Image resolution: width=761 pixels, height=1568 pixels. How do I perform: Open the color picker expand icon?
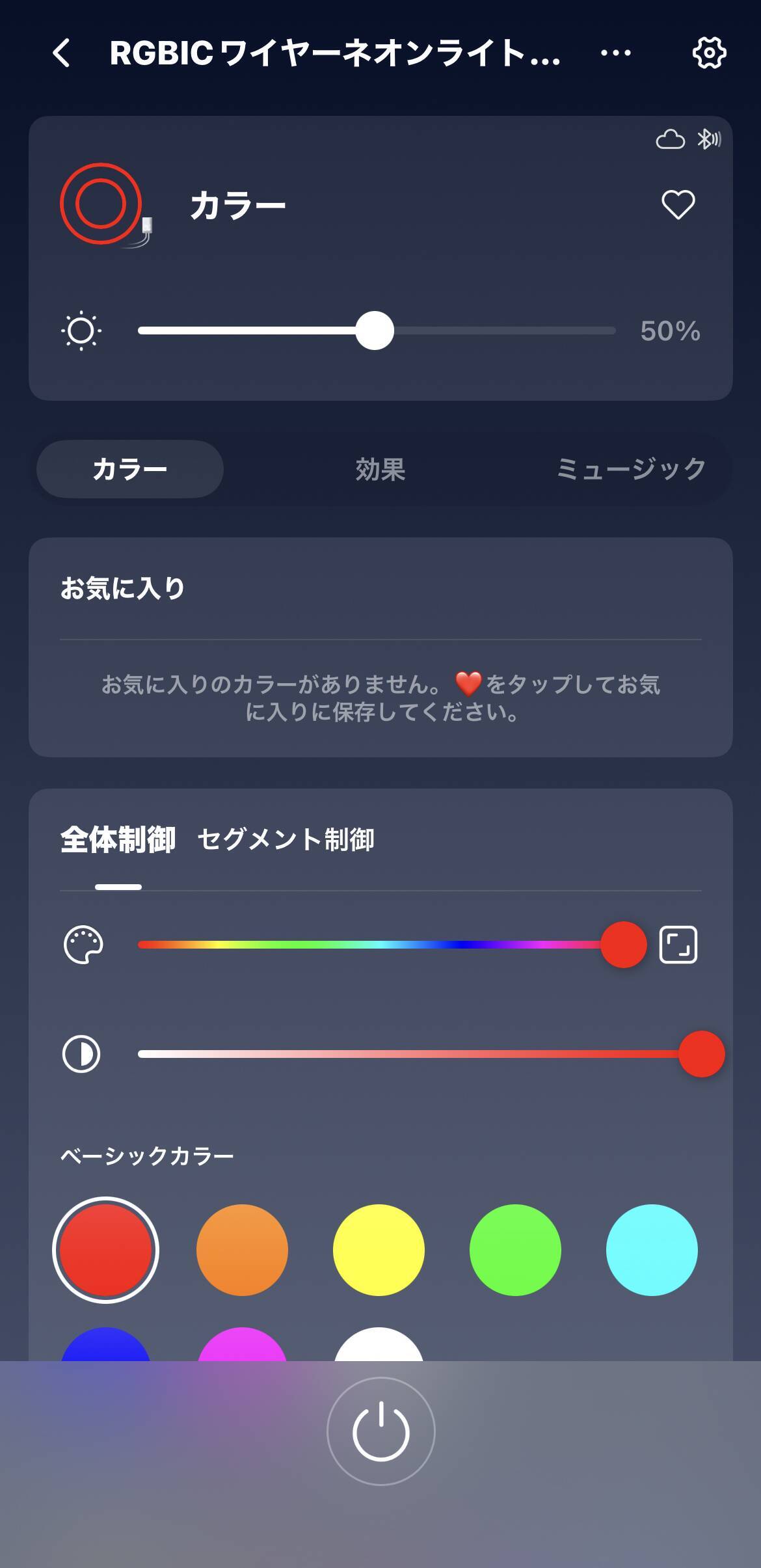678,946
